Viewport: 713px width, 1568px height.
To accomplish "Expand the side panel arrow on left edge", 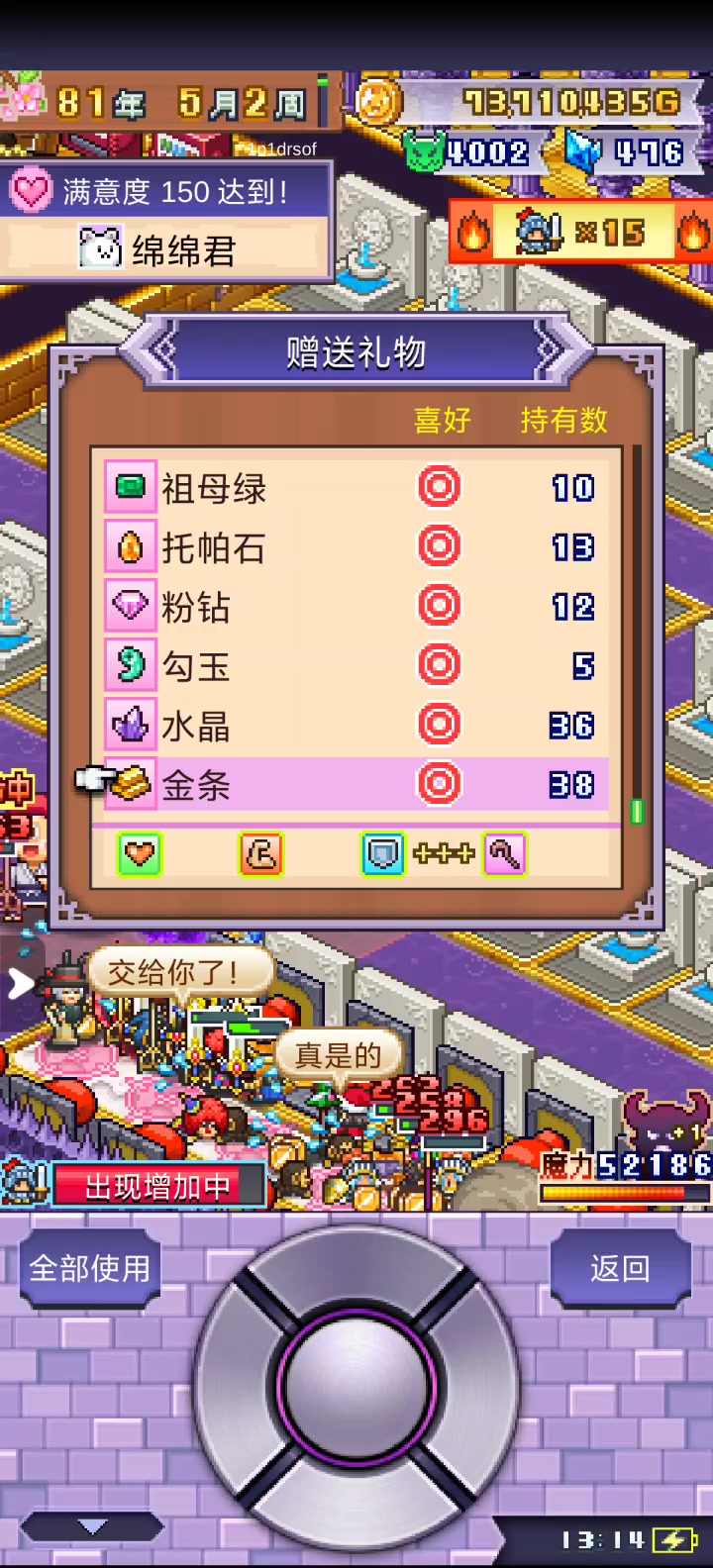I will point(19,983).
